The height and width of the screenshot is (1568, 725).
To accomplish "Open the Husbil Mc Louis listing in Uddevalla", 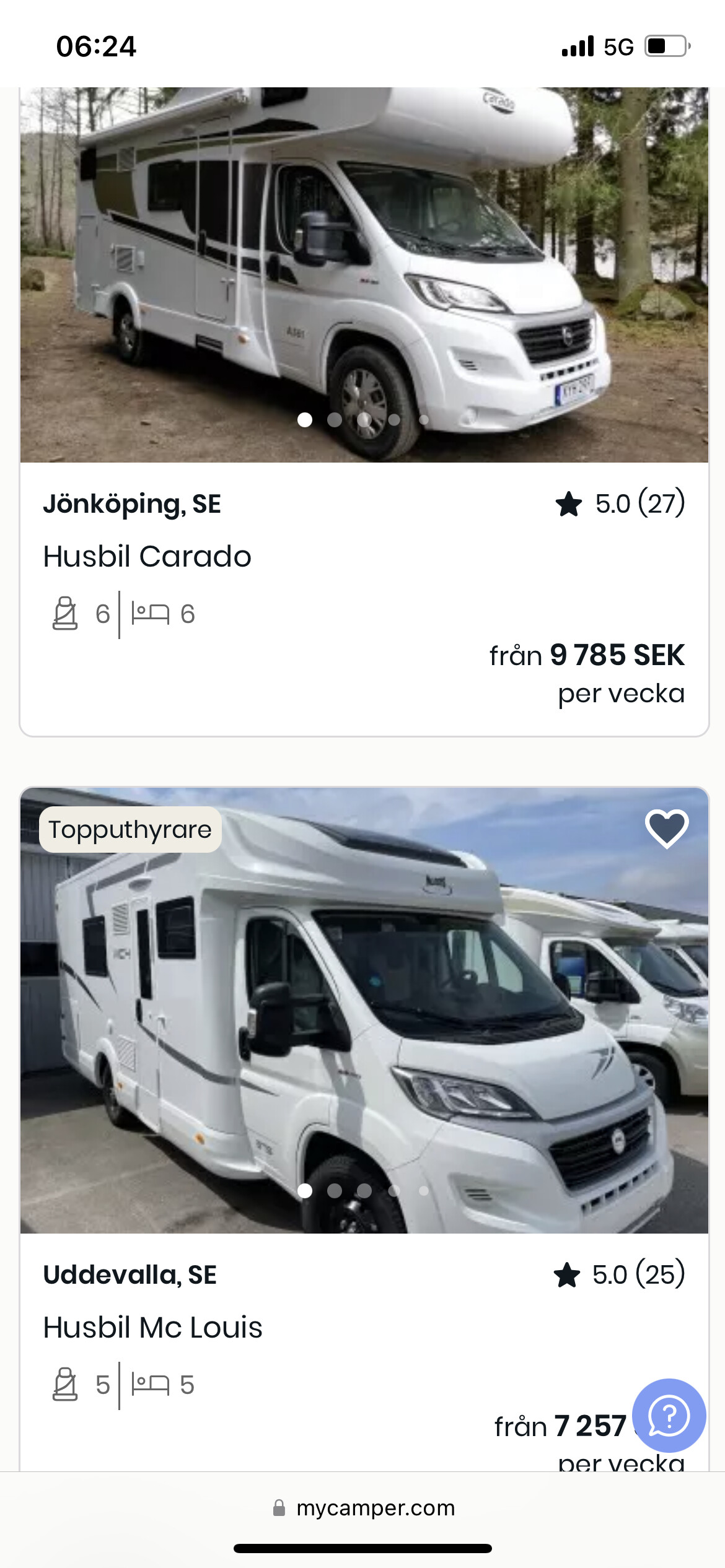I will [153, 1327].
